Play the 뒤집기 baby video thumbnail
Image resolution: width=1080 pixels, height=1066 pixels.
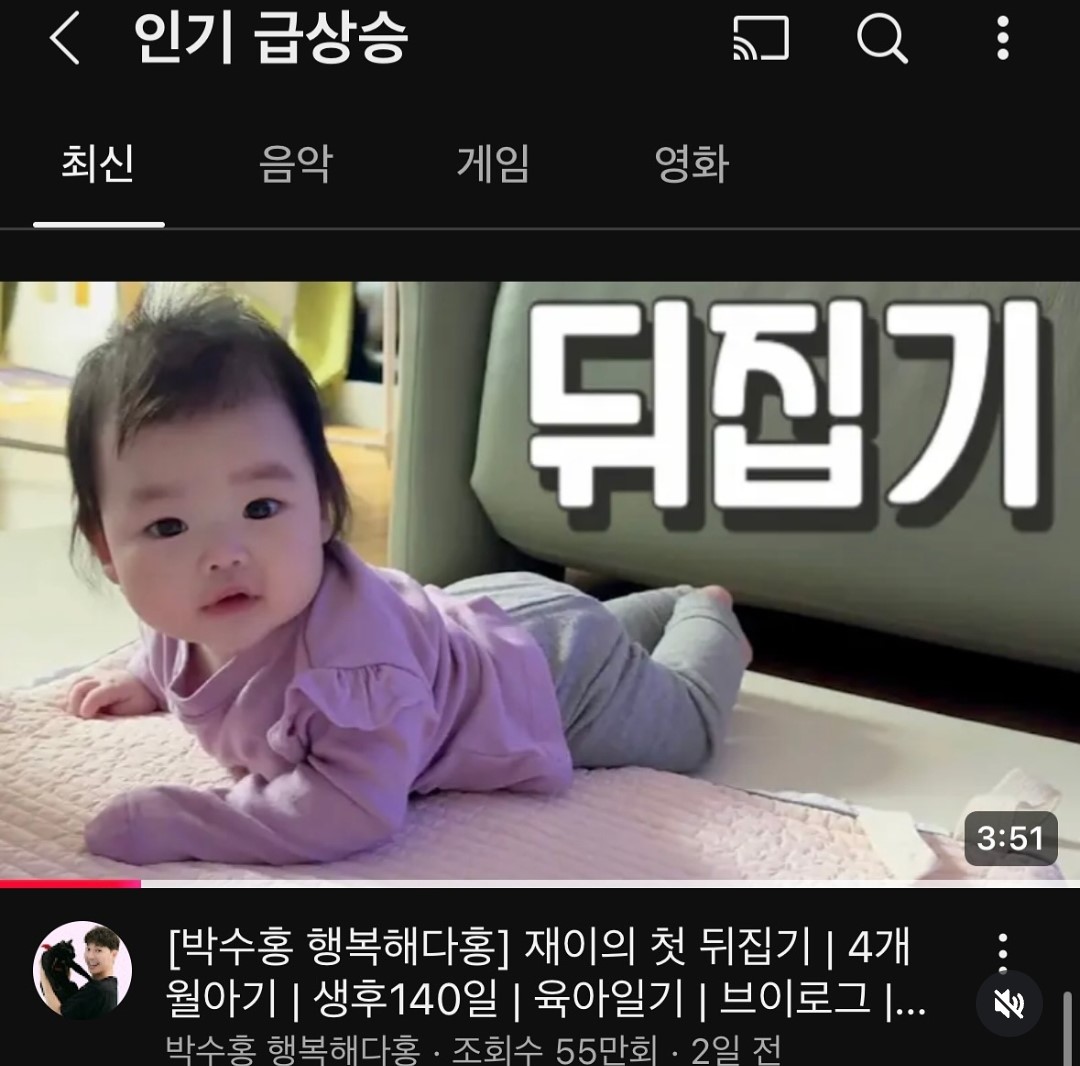(540, 582)
